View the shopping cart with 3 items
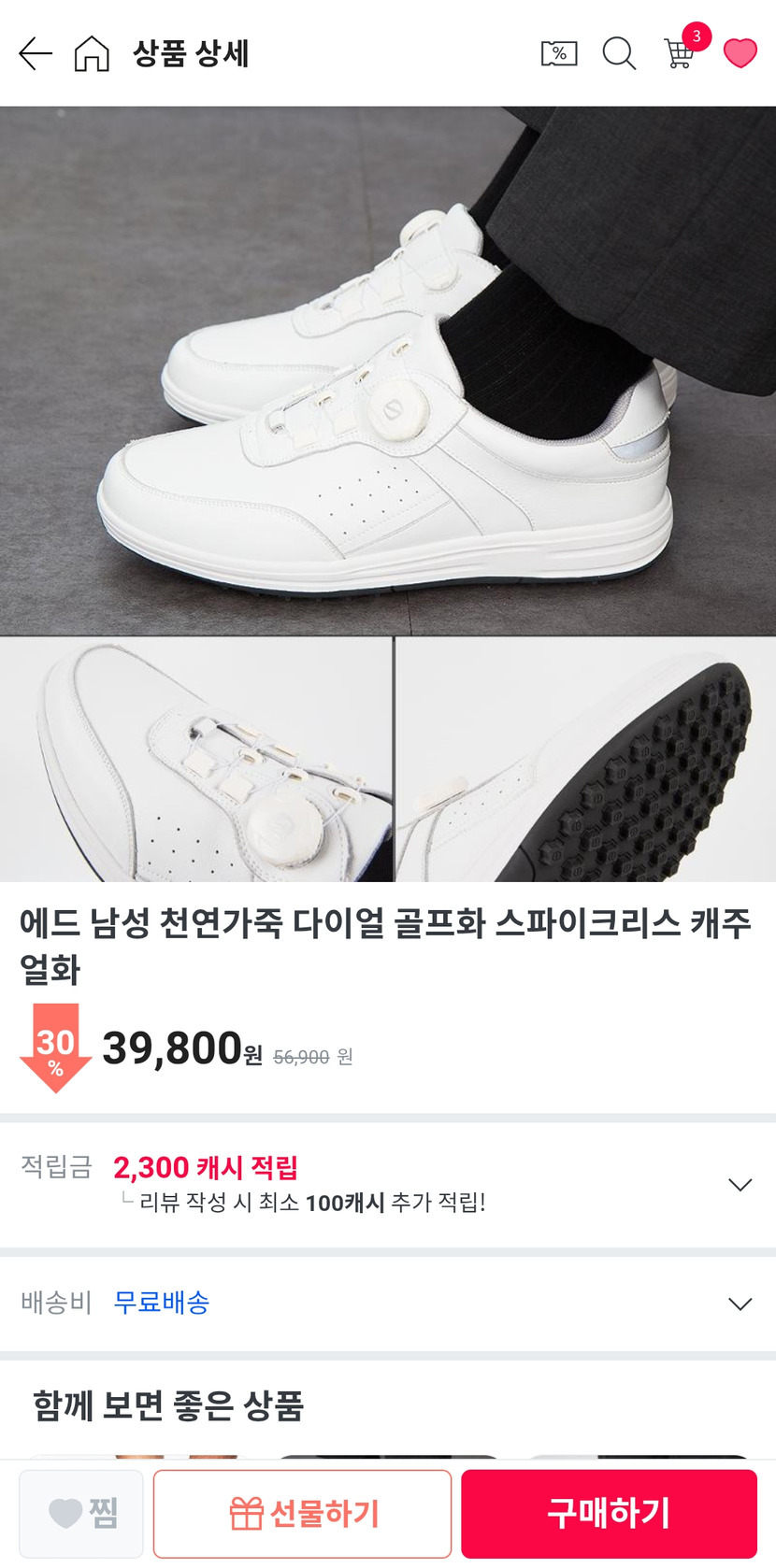The width and height of the screenshot is (776, 1568). tap(681, 52)
